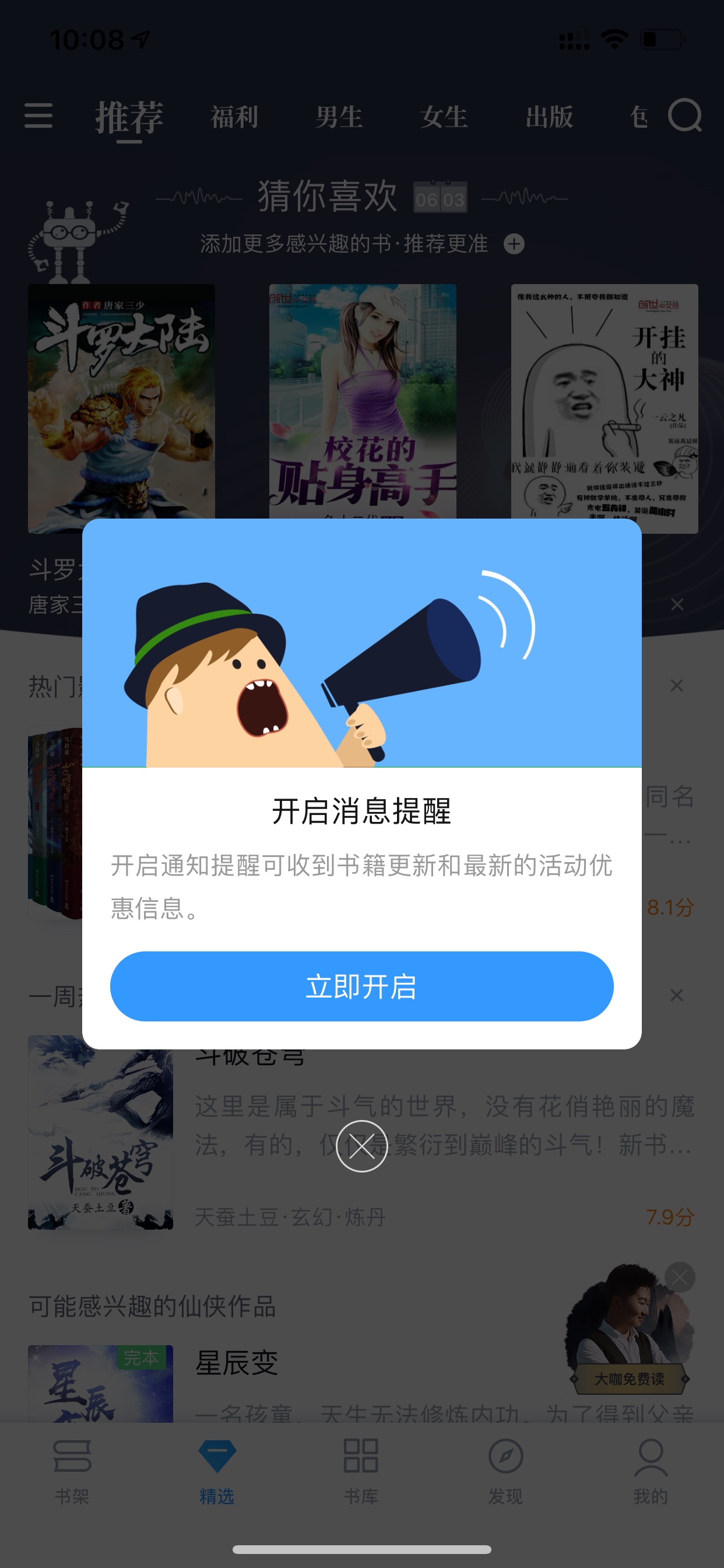Open the 星辰变 book entry
724x1568 pixels.
click(237, 1362)
